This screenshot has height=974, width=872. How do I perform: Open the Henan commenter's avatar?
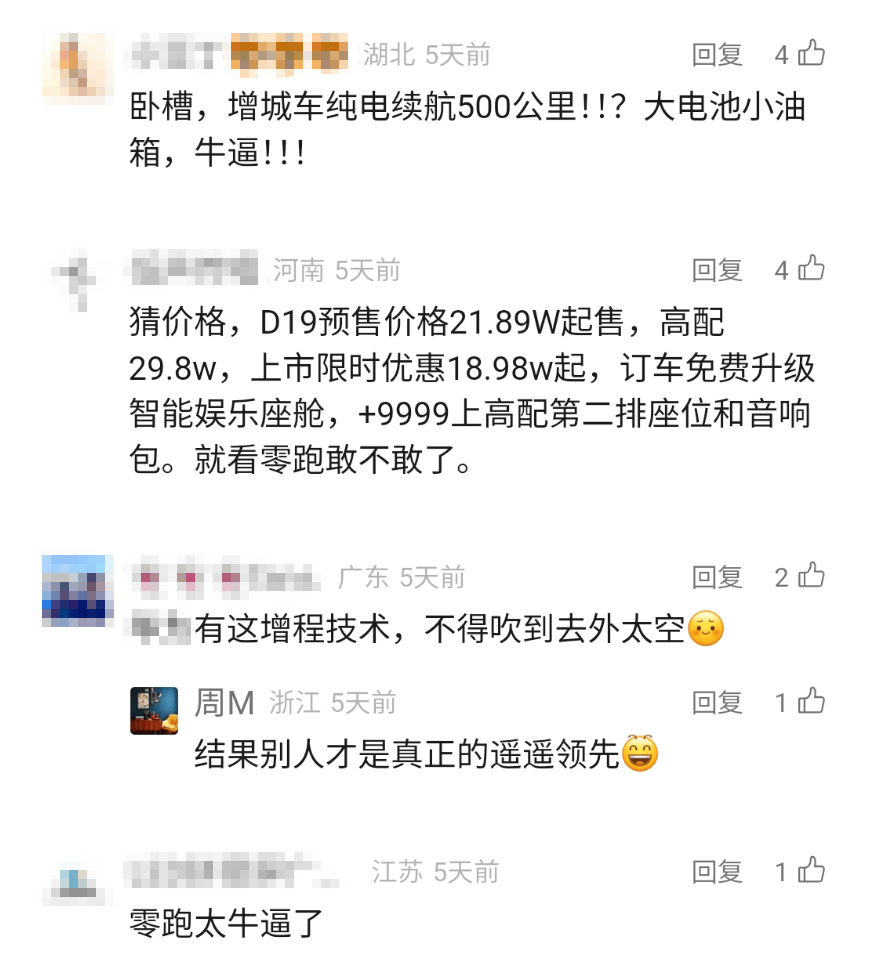click(x=77, y=280)
